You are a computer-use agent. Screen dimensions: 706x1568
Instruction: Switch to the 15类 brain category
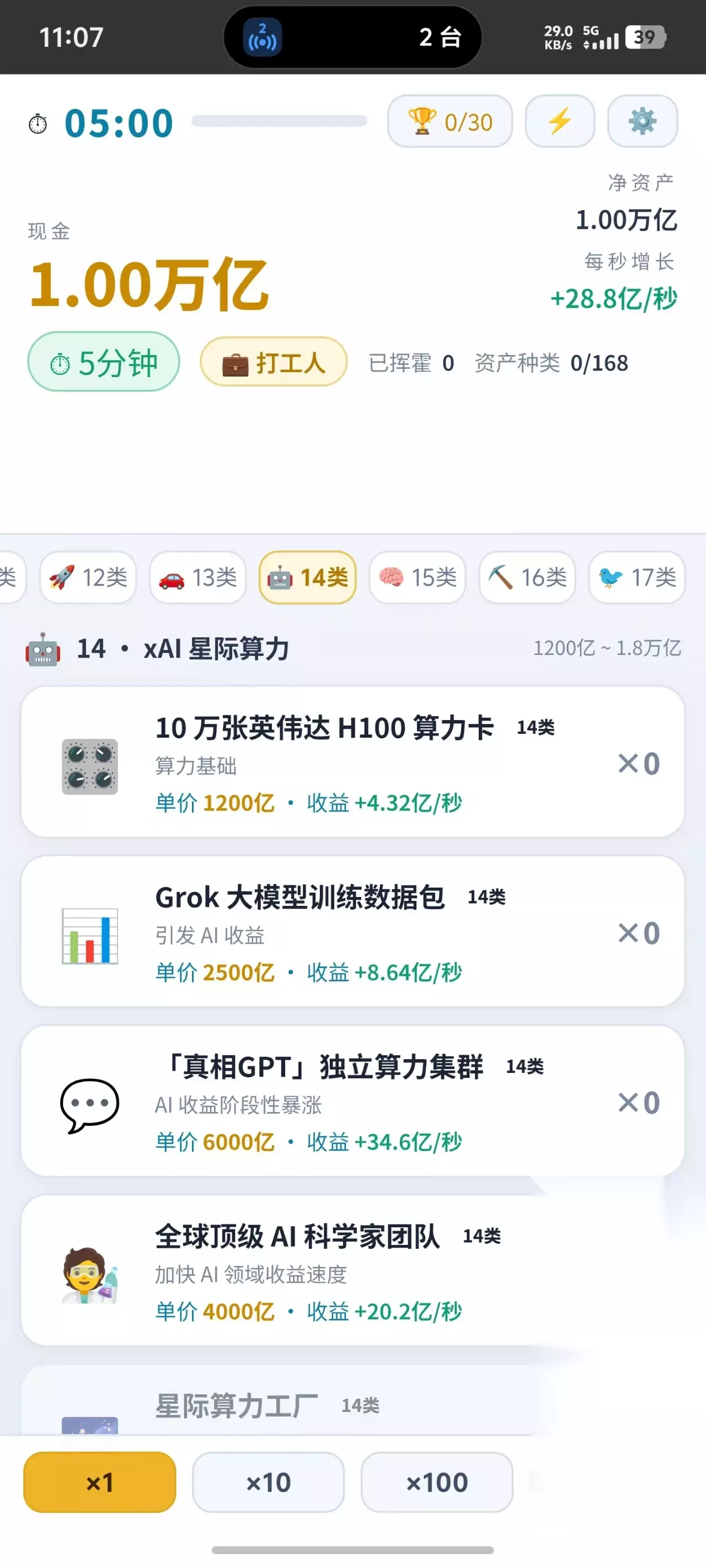pos(418,577)
